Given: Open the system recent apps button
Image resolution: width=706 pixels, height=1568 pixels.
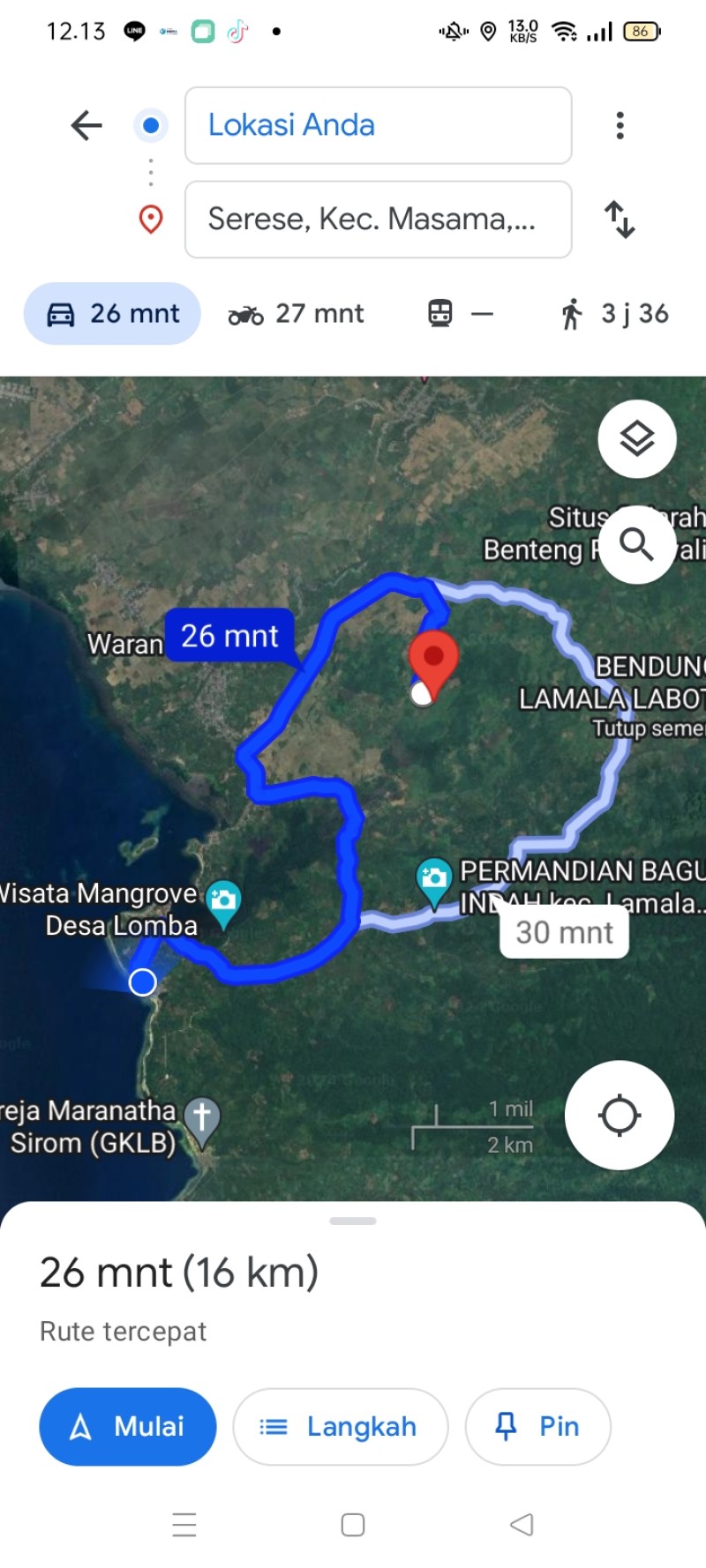Looking at the screenshot, I should (184, 1525).
